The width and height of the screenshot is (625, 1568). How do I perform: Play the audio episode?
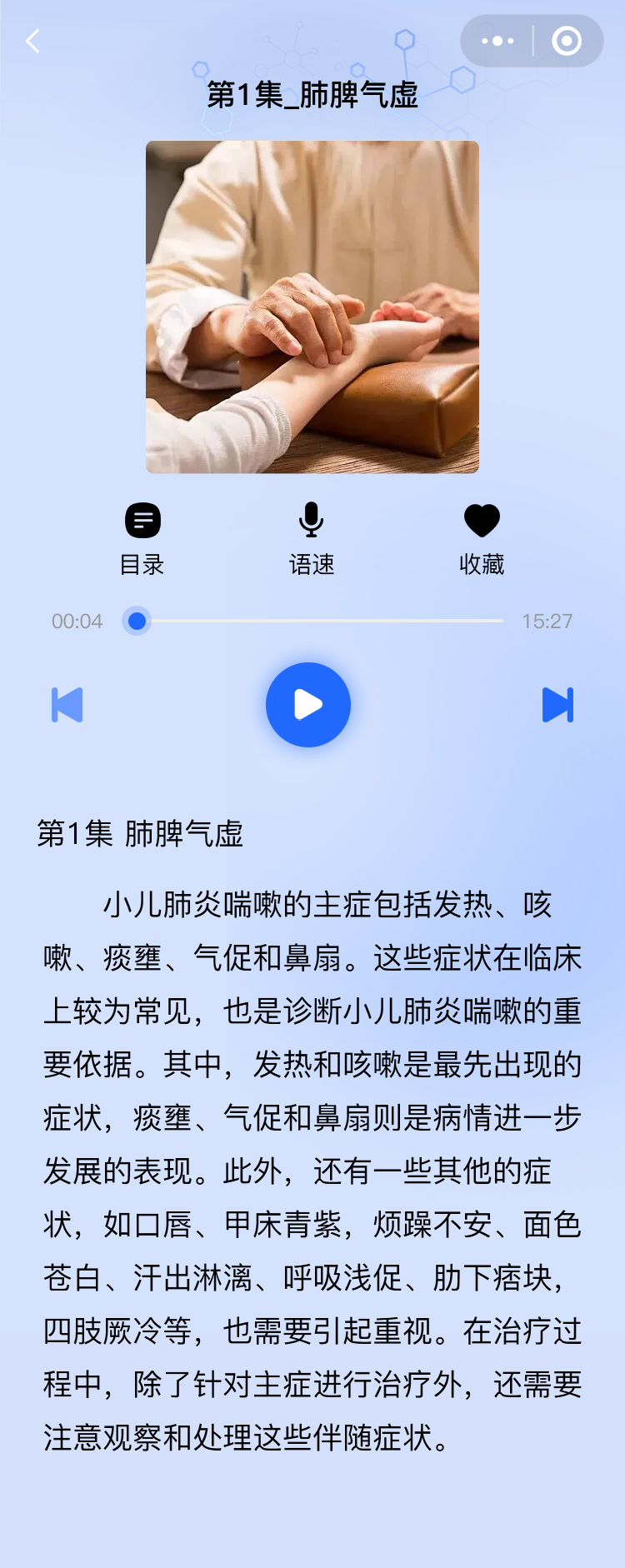tap(308, 705)
